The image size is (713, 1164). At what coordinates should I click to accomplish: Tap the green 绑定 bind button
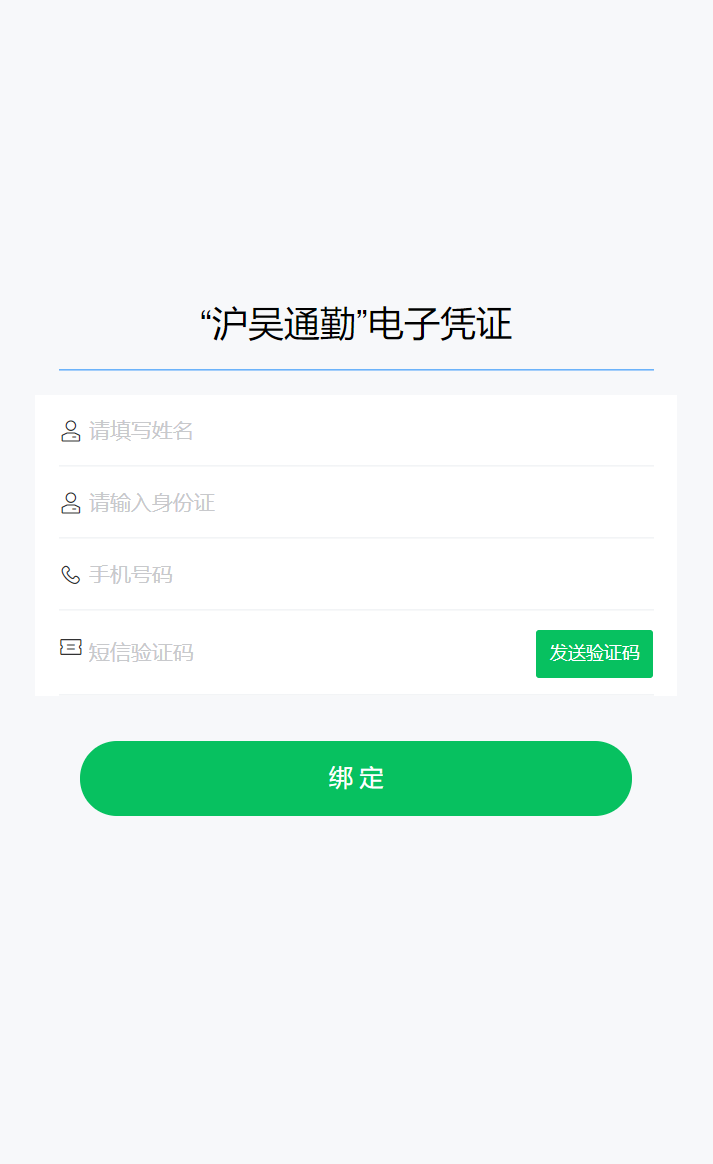tap(356, 778)
